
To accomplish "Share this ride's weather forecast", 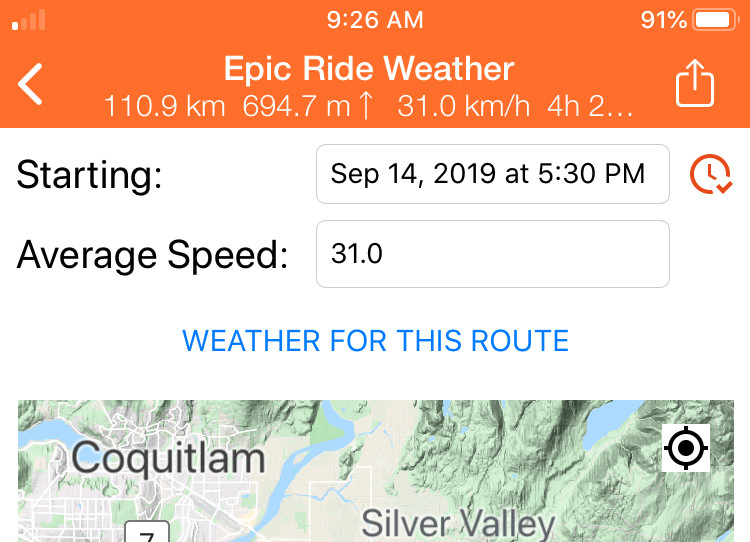I will (695, 84).
